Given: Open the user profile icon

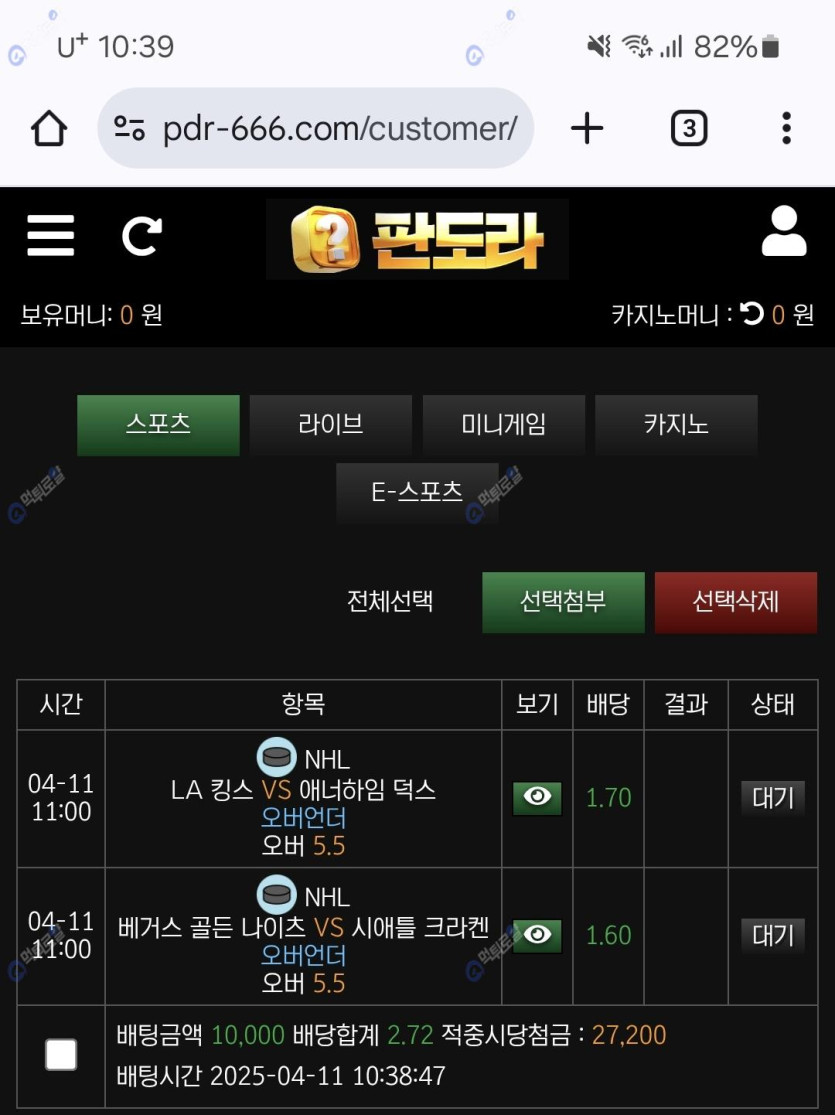Looking at the screenshot, I should [x=783, y=232].
